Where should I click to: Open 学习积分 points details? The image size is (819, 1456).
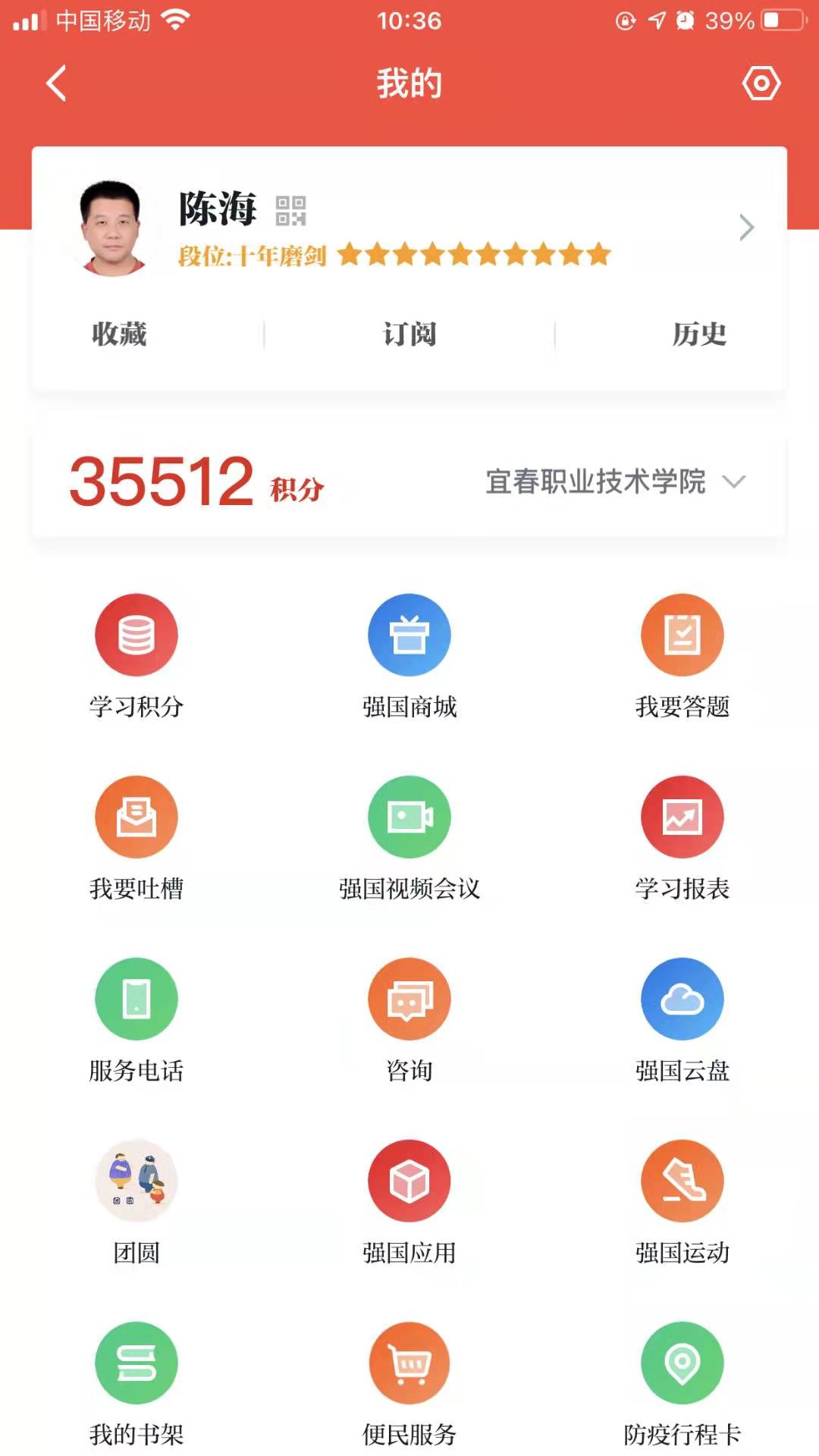coord(136,635)
